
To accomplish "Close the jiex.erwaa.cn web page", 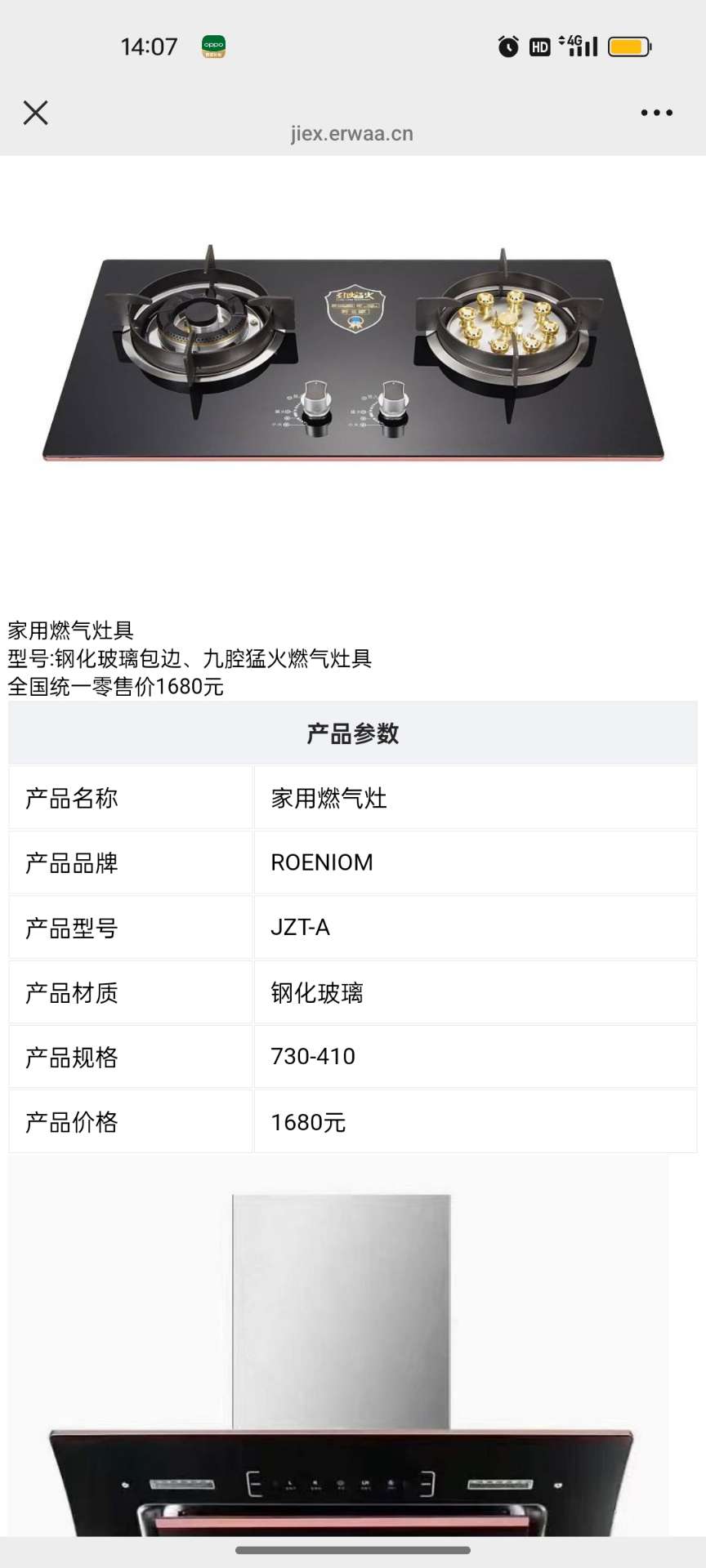I will tap(35, 113).
